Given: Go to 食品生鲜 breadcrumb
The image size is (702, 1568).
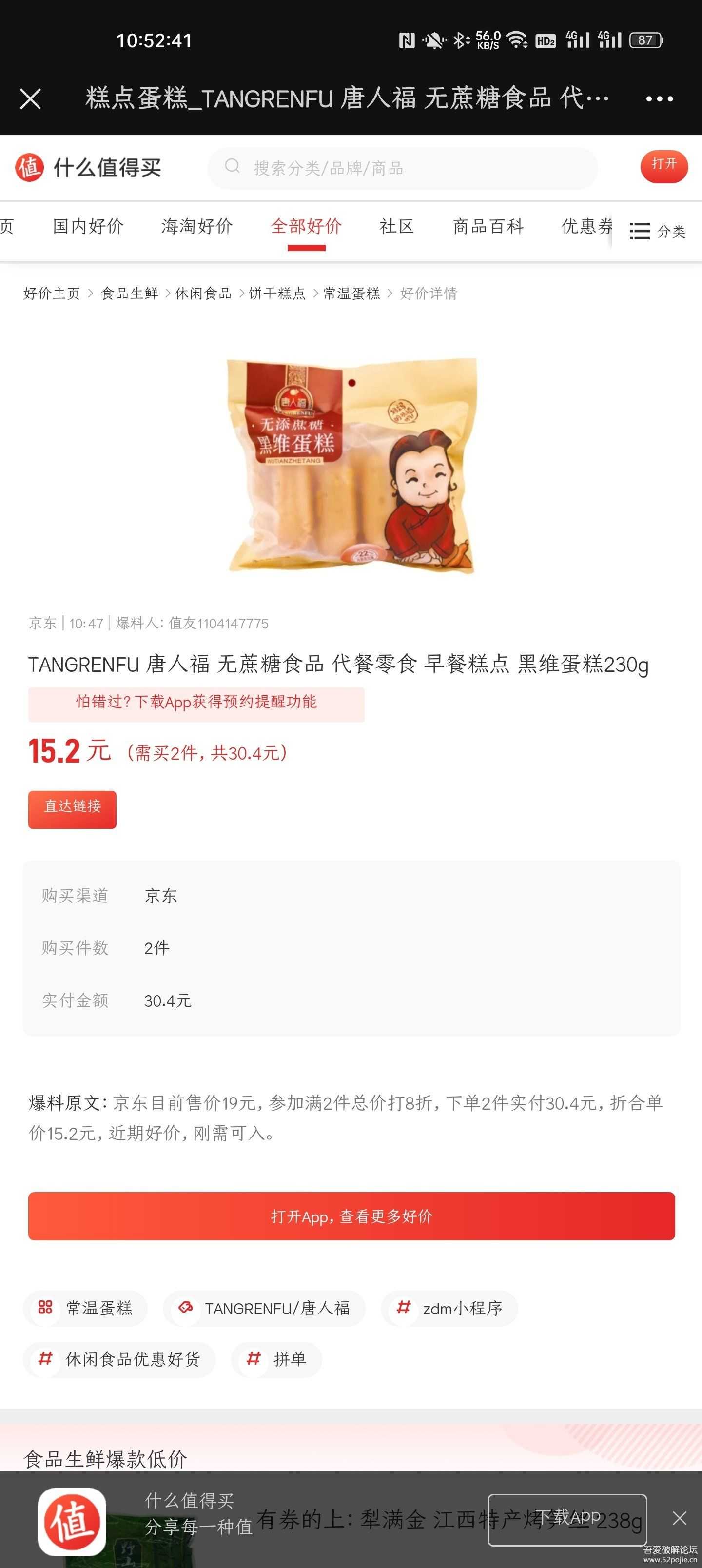Looking at the screenshot, I should point(129,294).
